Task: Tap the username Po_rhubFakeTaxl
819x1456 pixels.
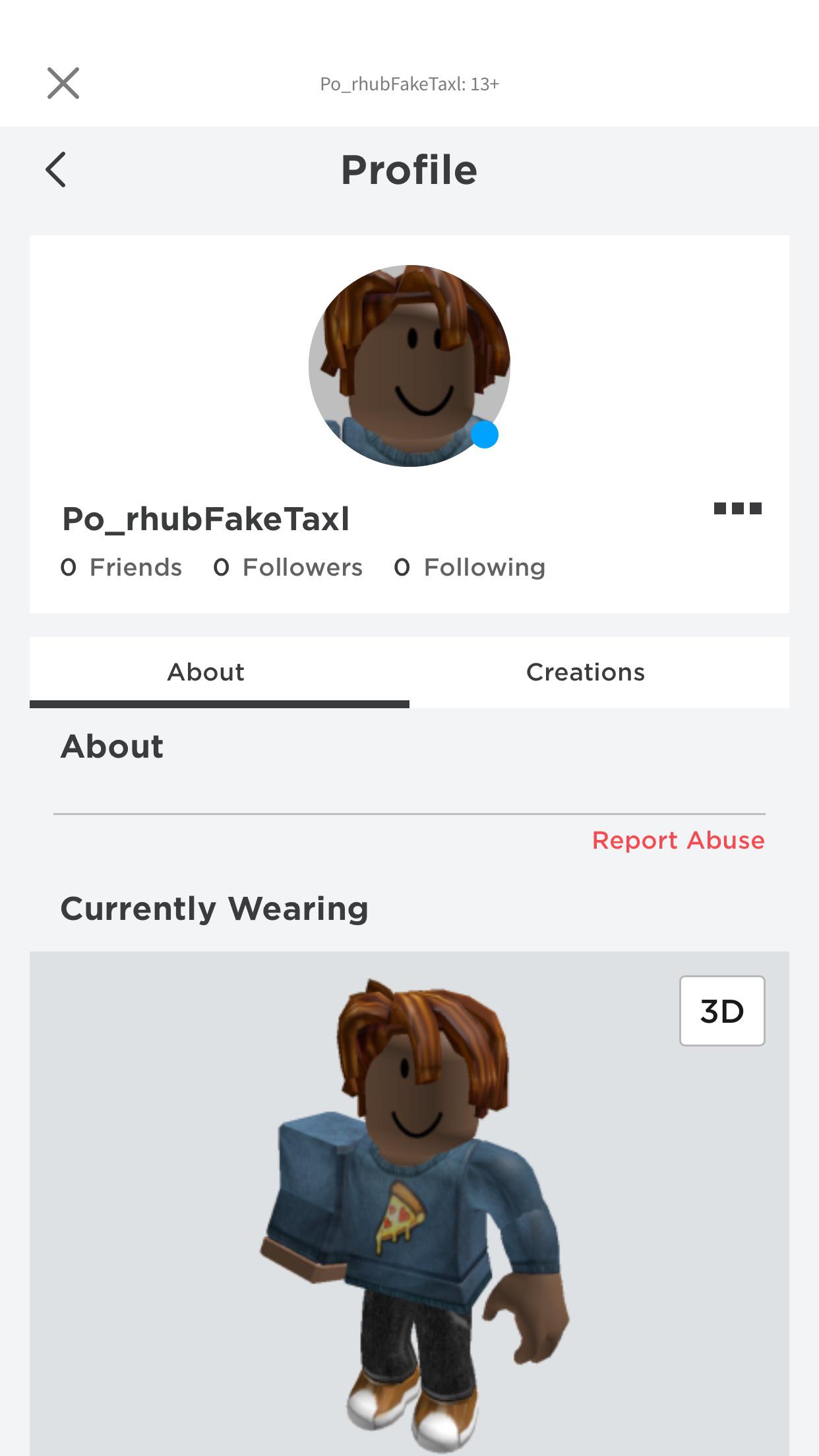Action: pyautogui.click(x=205, y=519)
